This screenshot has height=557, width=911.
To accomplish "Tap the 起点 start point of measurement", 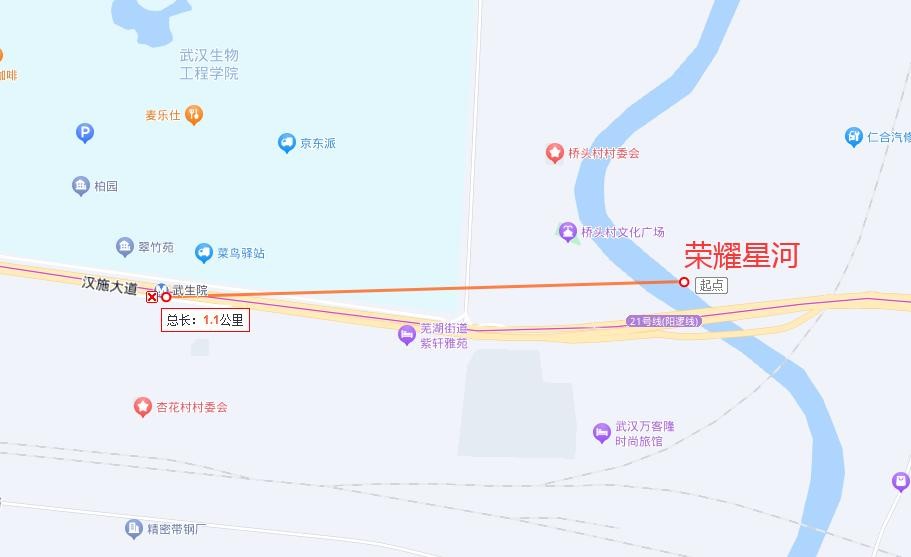I will tap(684, 282).
